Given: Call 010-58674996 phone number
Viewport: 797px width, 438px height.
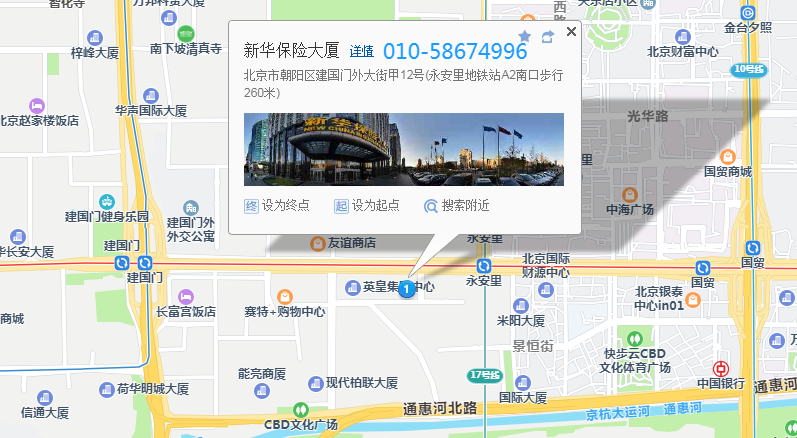Looking at the screenshot, I should 455,51.
